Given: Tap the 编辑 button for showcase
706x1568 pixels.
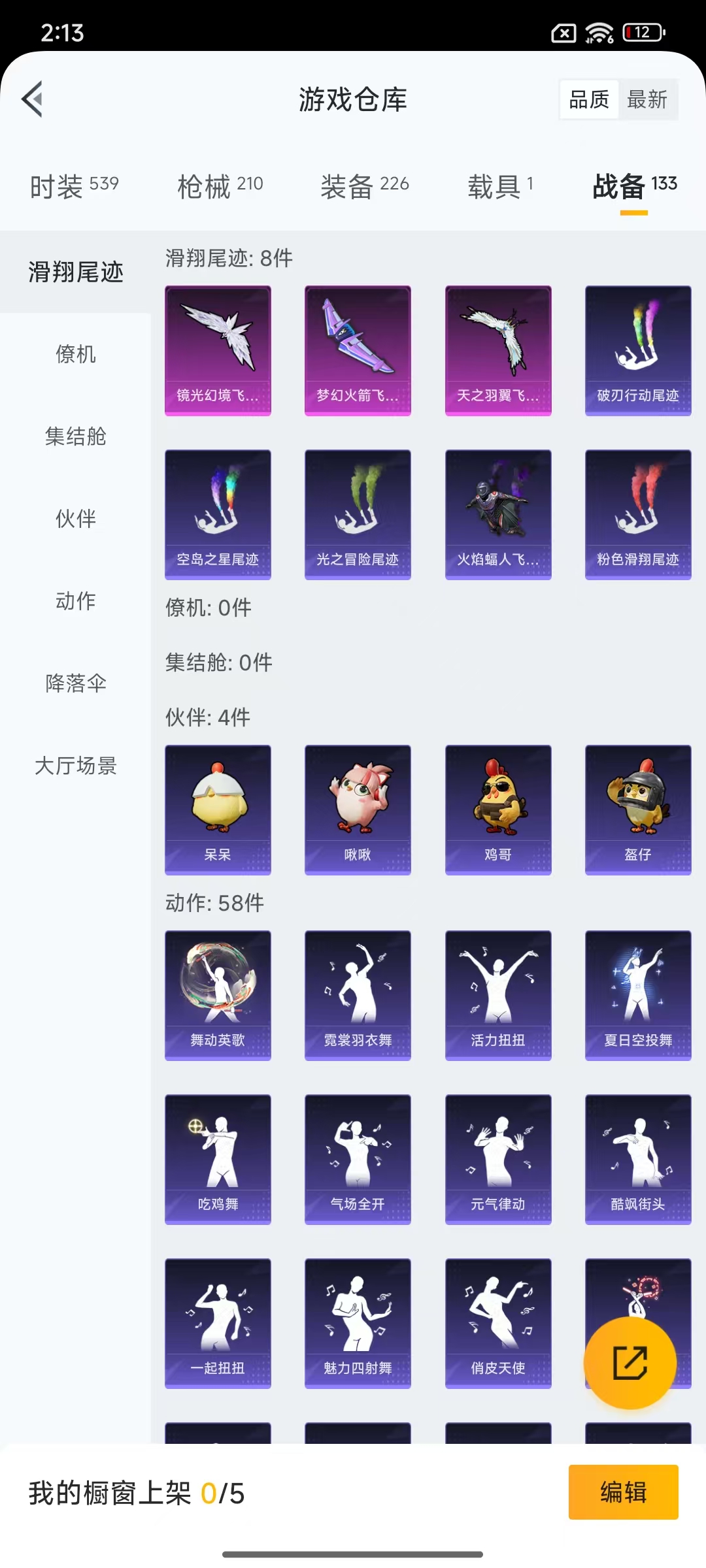Looking at the screenshot, I should click(x=623, y=1492).
